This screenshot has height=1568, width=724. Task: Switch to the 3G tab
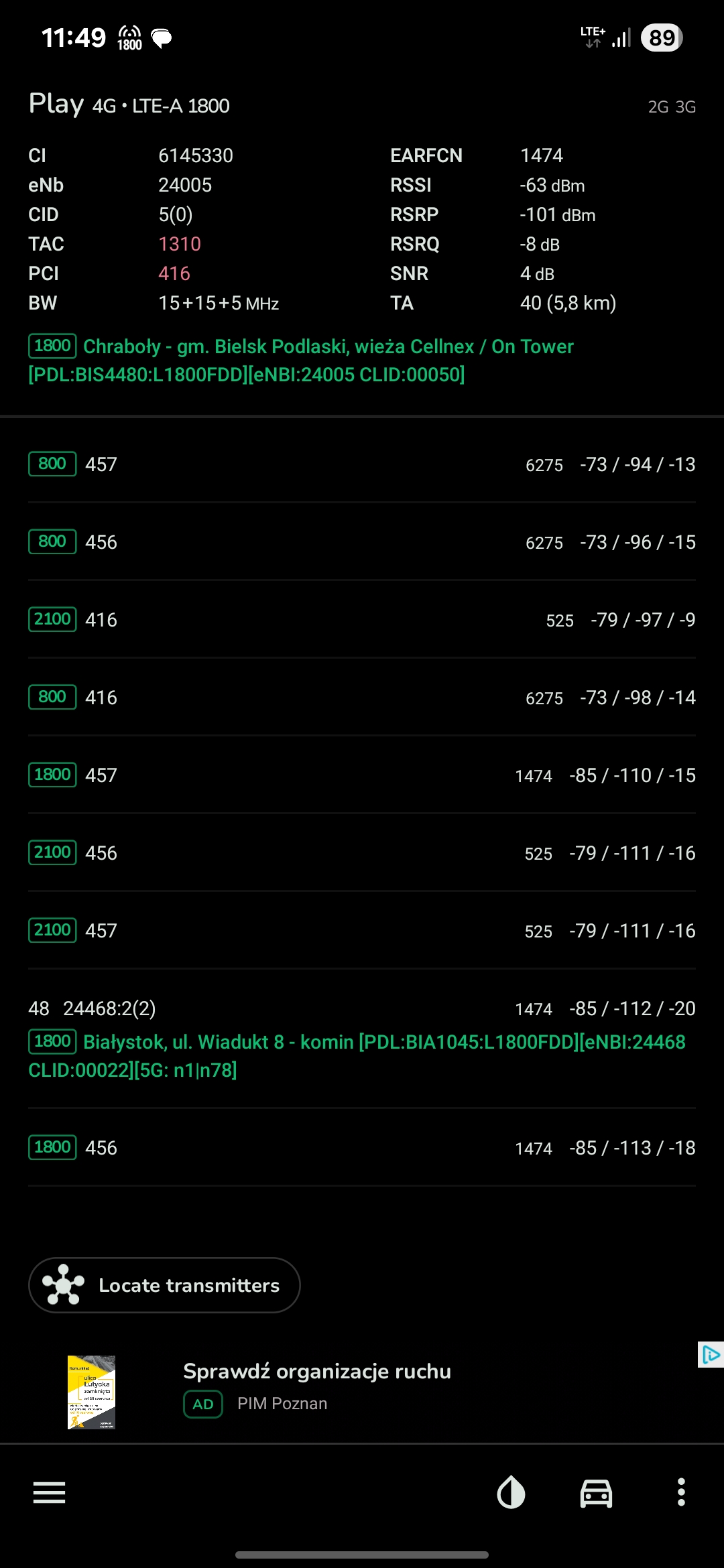tap(685, 107)
